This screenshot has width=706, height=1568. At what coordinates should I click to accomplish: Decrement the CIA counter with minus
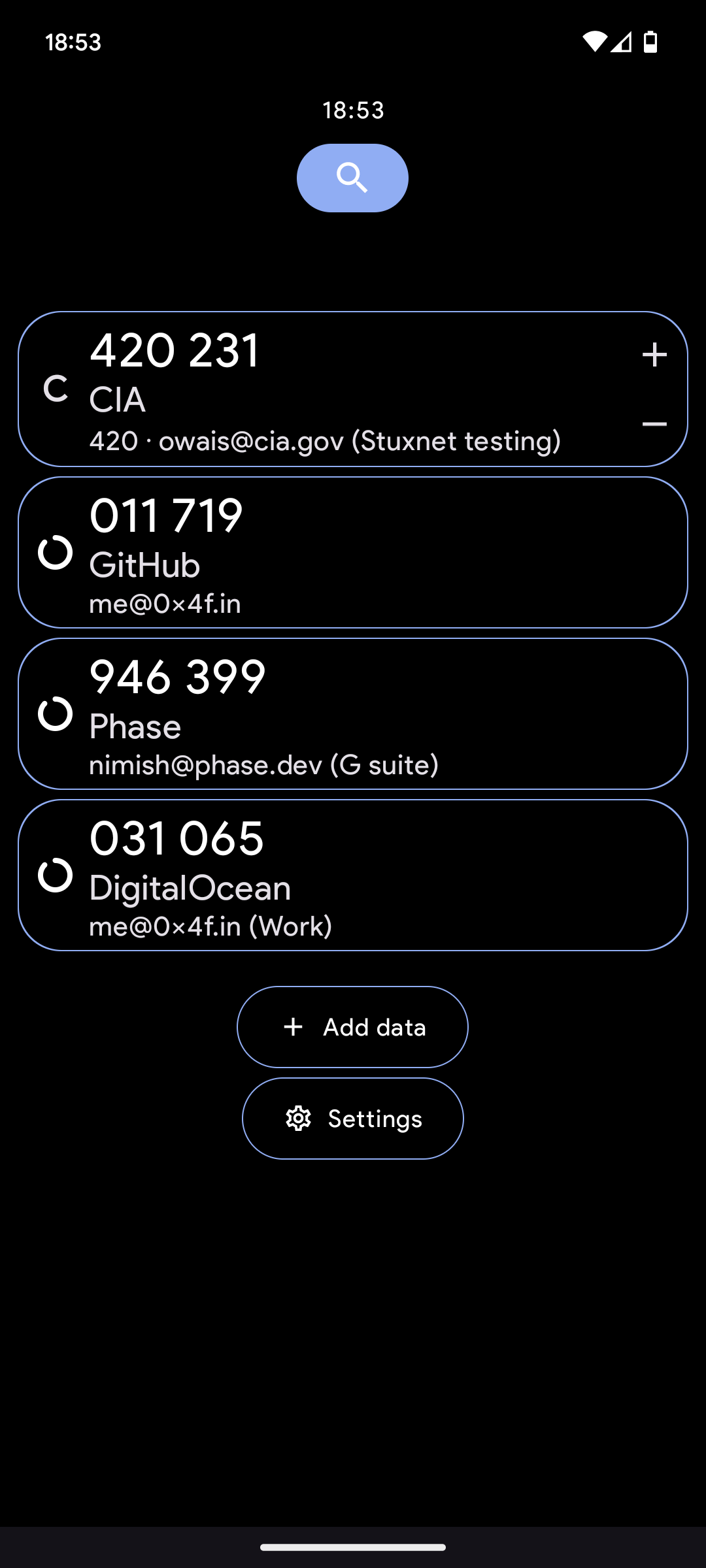pyautogui.click(x=654, y=425)
